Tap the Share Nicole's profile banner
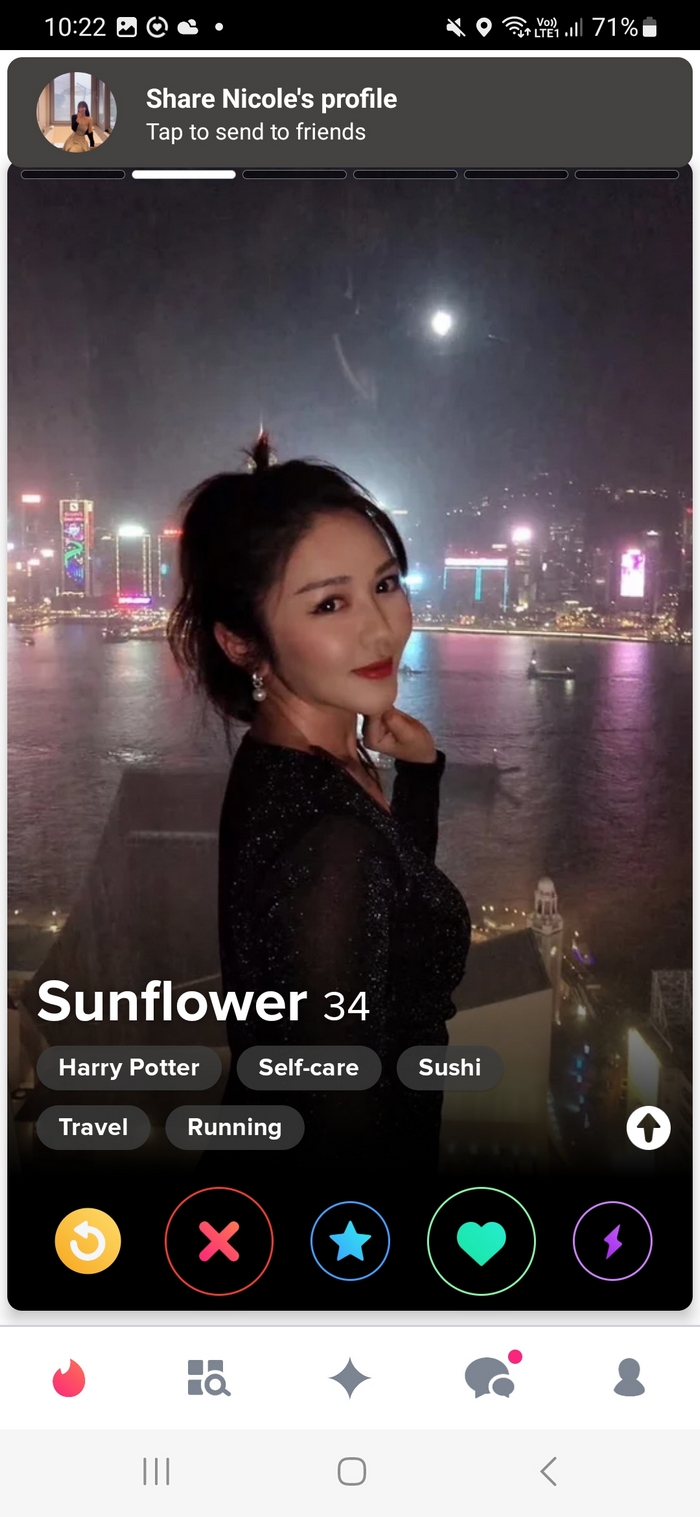Viewport: 700px width, 1517px height. [x=350, y=113]
